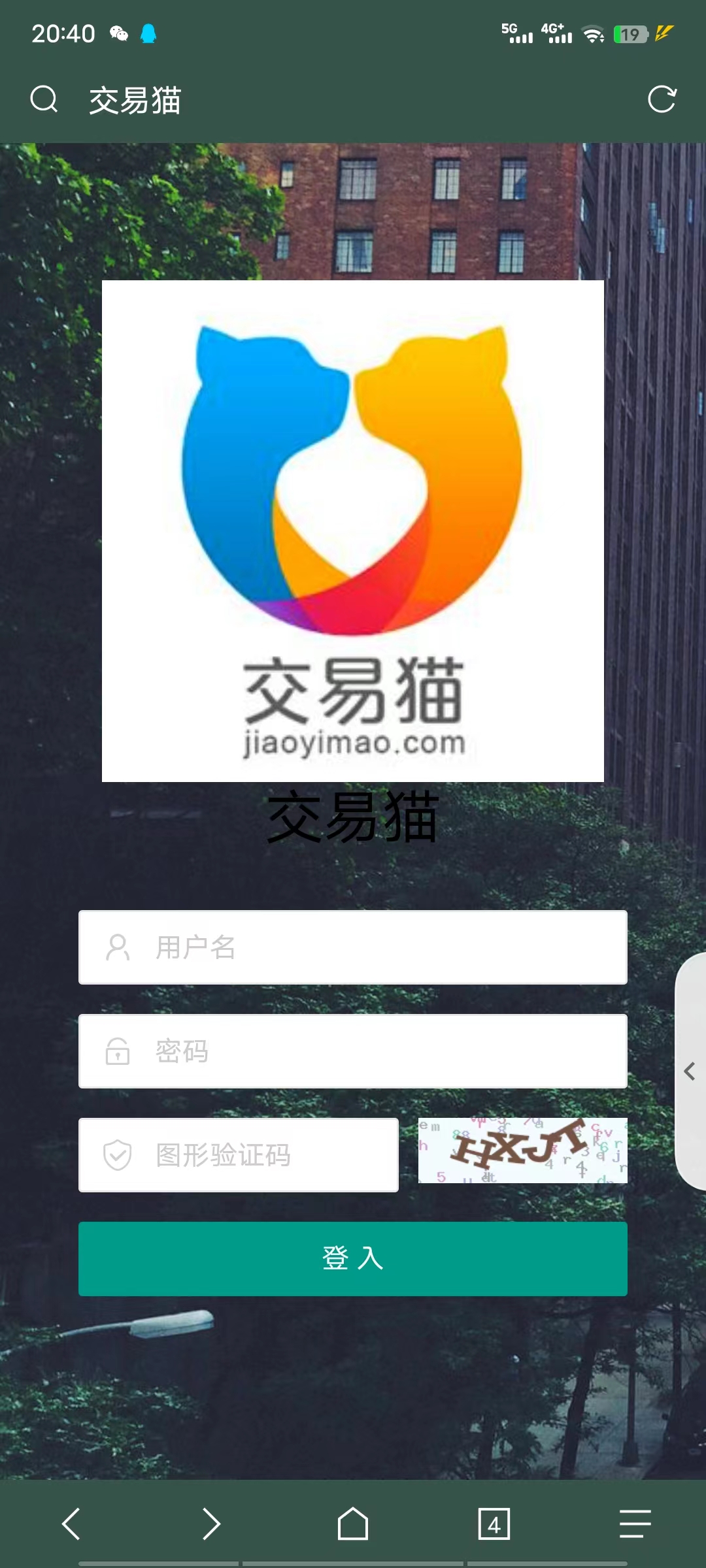
Task: Refresh the captcha image
Action: point(522,1150)
